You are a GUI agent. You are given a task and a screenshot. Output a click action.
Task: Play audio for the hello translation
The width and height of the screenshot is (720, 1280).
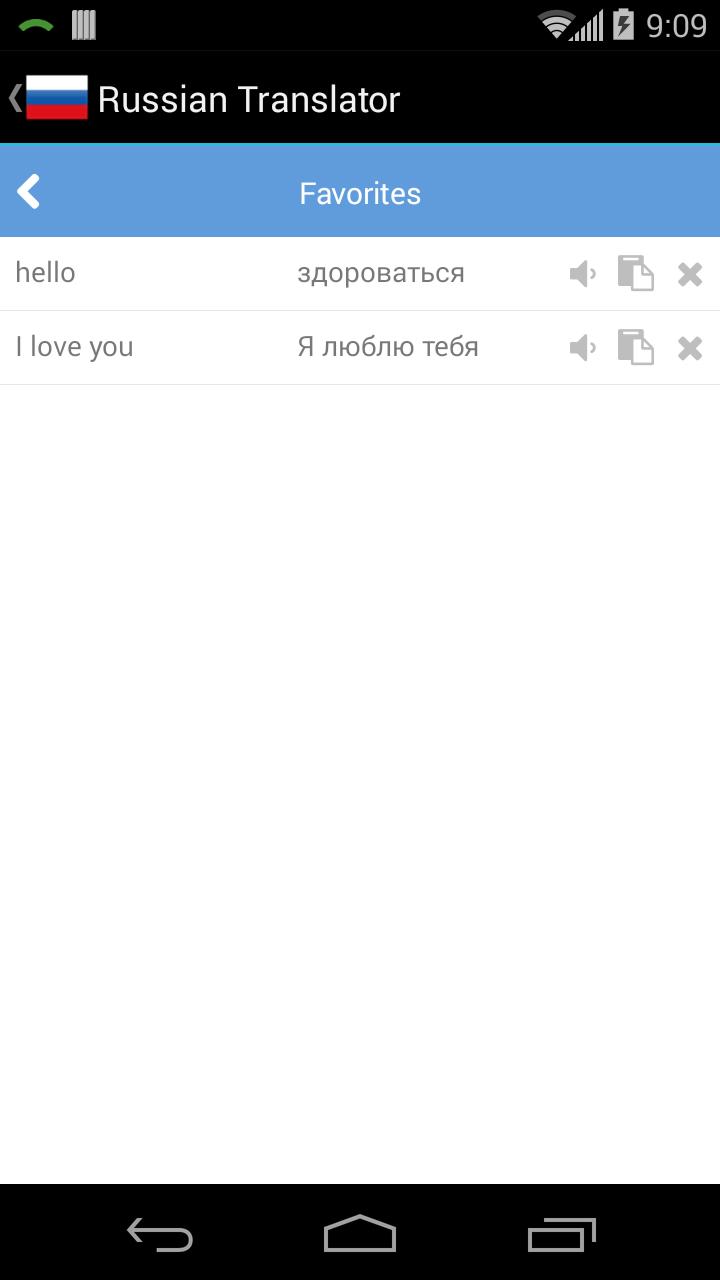coord(583,273)
